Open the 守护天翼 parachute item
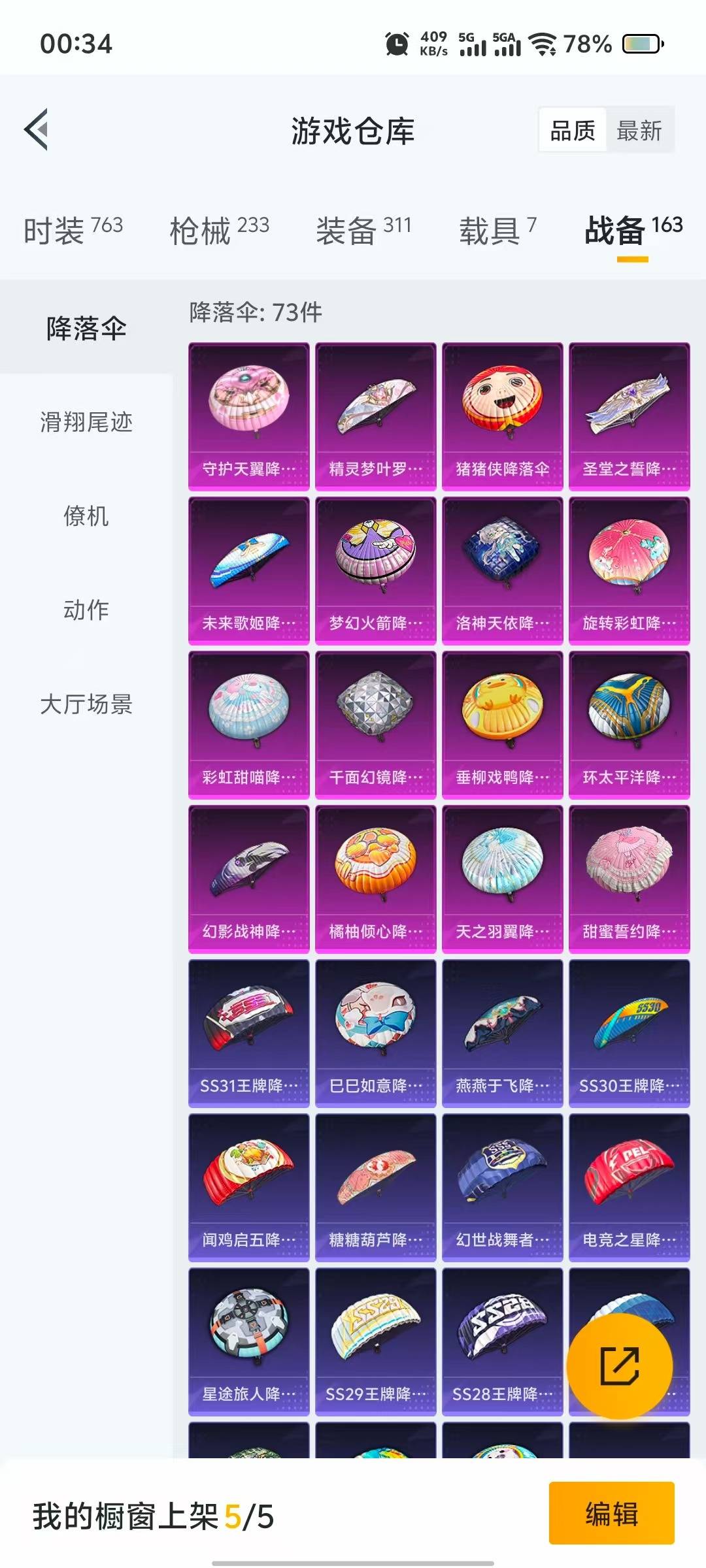Screen dimensions: 706x1568 pos(248,417)
